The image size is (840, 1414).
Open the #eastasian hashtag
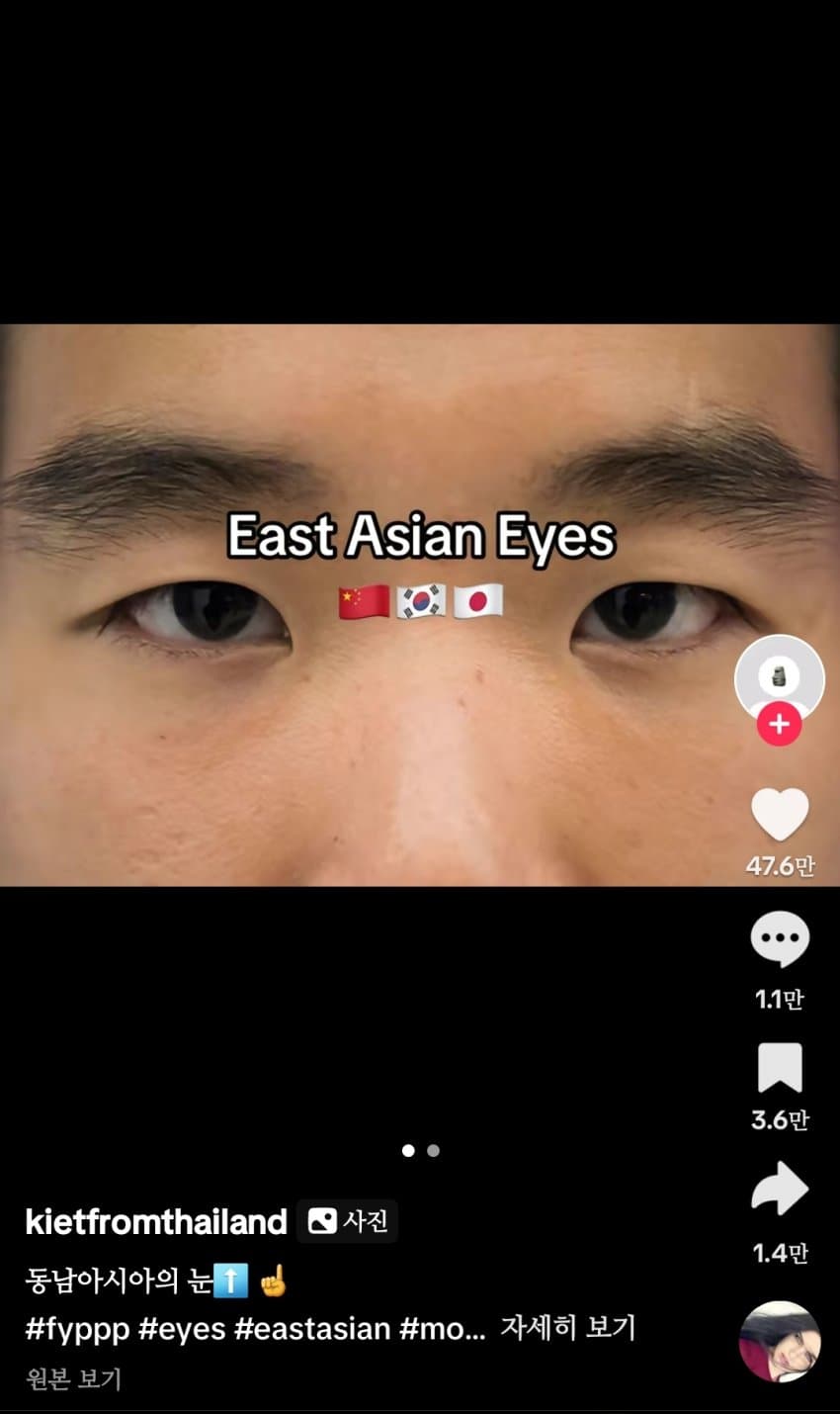pyautogui.click(x=312, y=1328)
